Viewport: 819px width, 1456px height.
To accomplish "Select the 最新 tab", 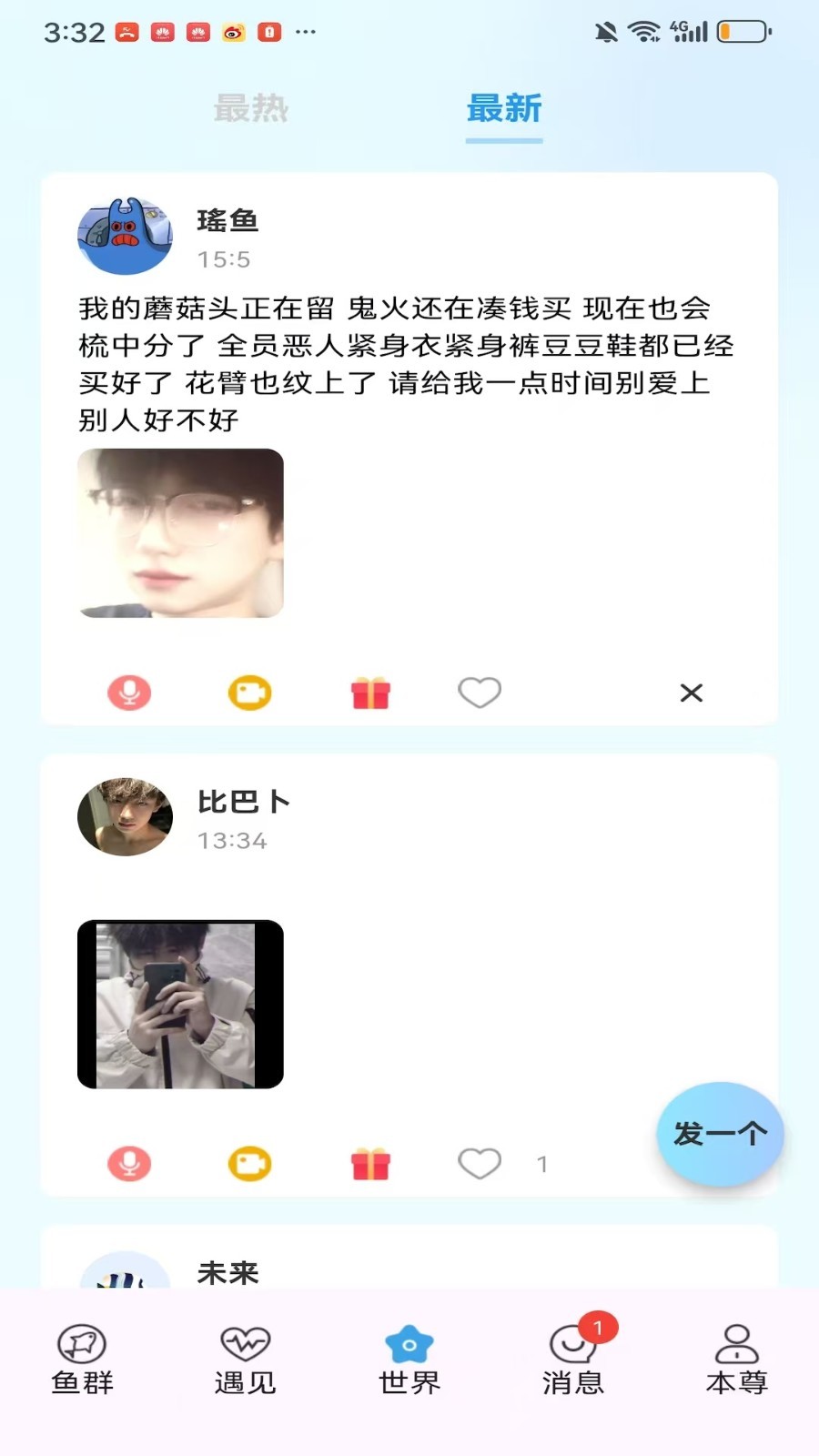I will point(504,109).
